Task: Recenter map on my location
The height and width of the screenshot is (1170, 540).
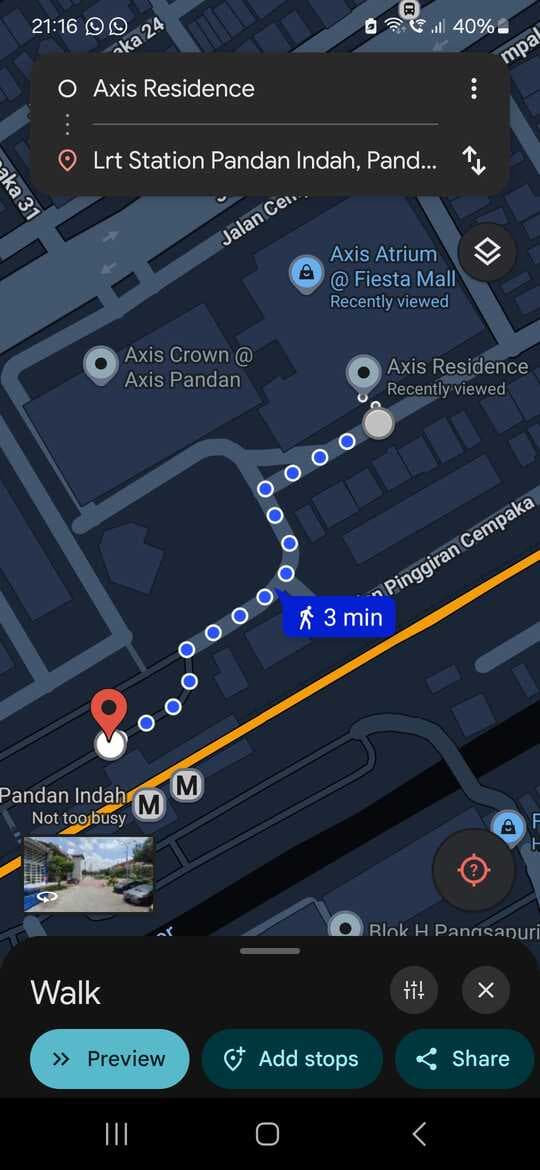Action: click(474, 870)
